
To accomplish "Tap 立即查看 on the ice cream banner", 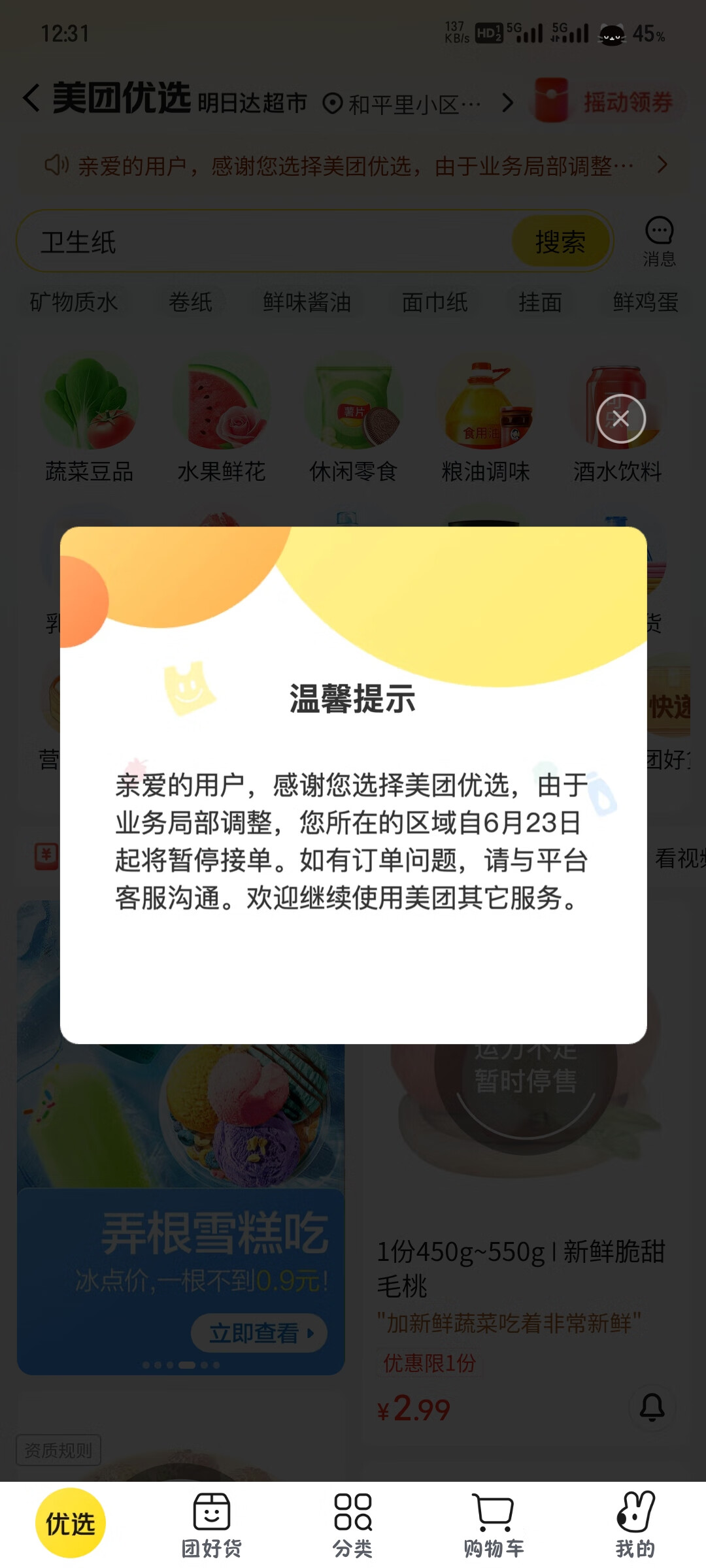I will click(259, 1333).
